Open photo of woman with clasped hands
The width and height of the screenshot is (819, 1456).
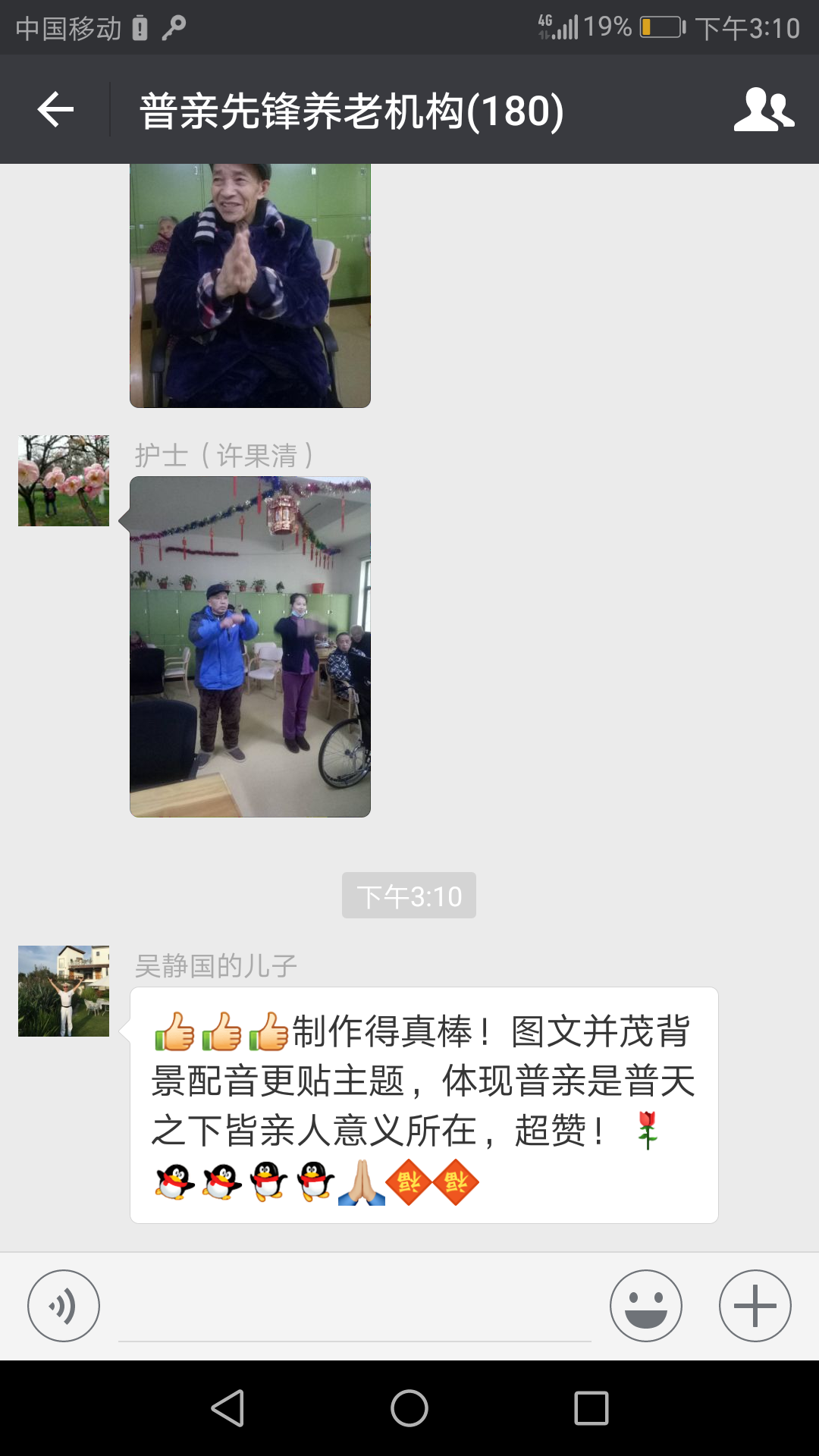(250, 287)
